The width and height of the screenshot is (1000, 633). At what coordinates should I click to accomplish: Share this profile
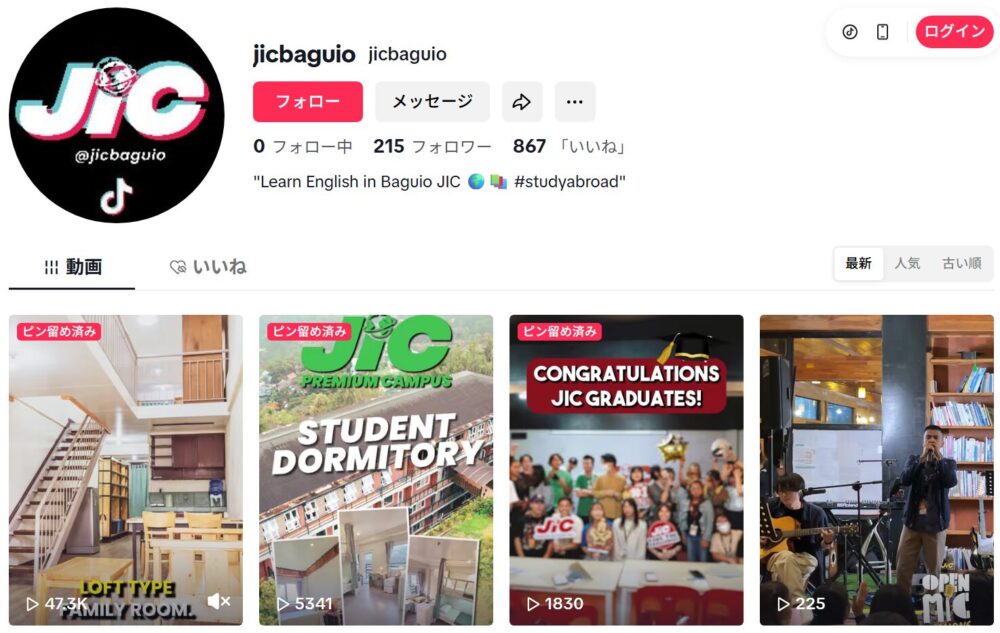click(x=522, y=102)
